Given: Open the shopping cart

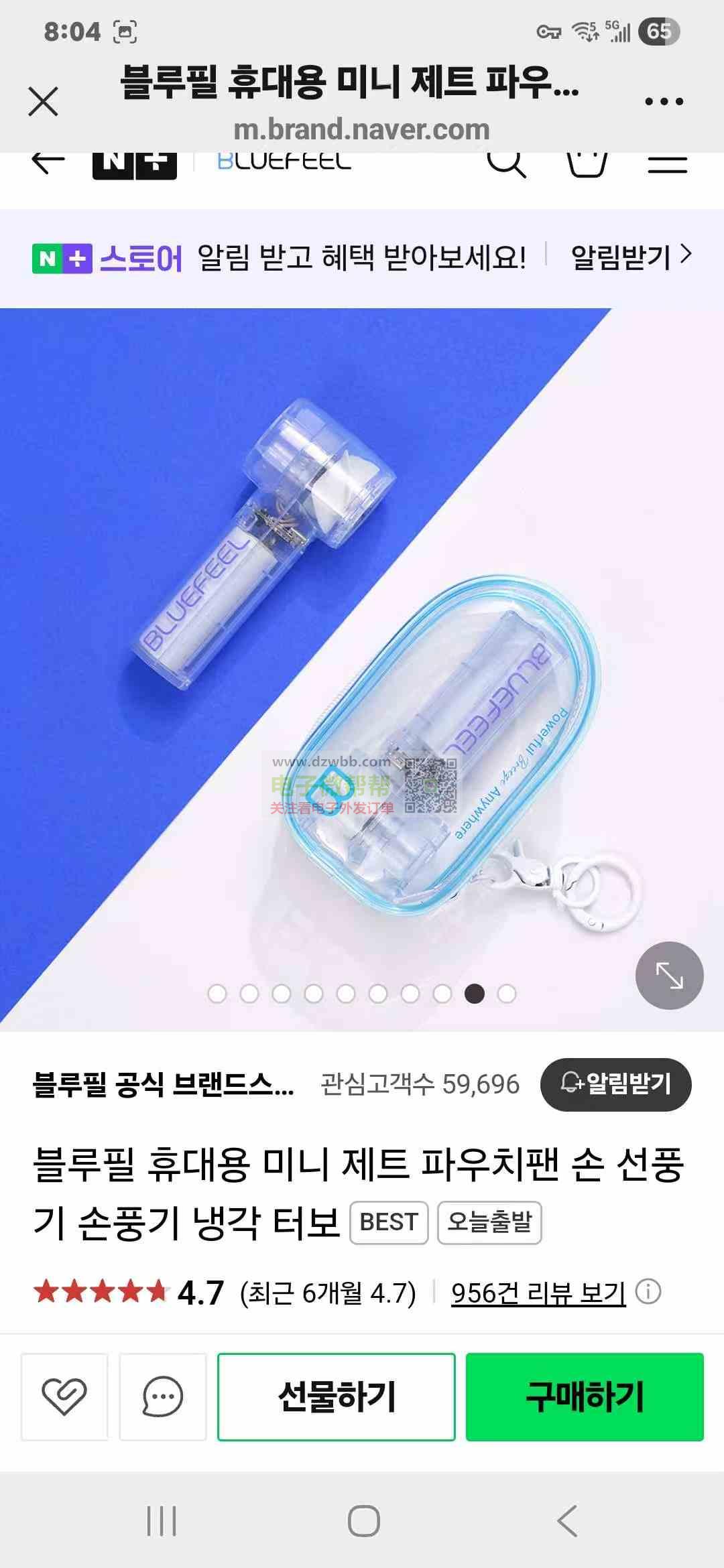Looking at the screenshot, I should click(x=587, y=164).
